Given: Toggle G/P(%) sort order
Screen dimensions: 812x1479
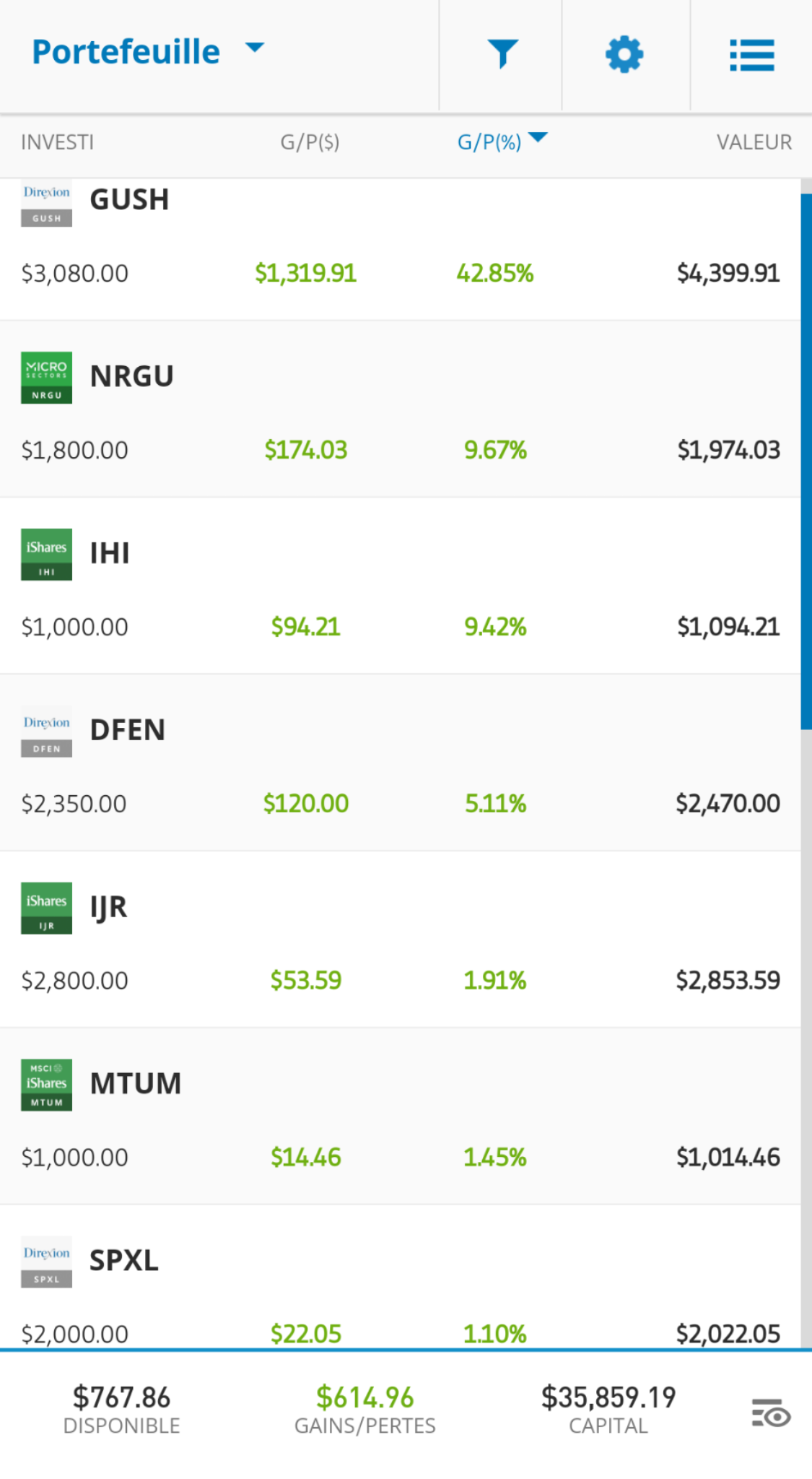Looking at the screenshot, I should pos(502,142).
